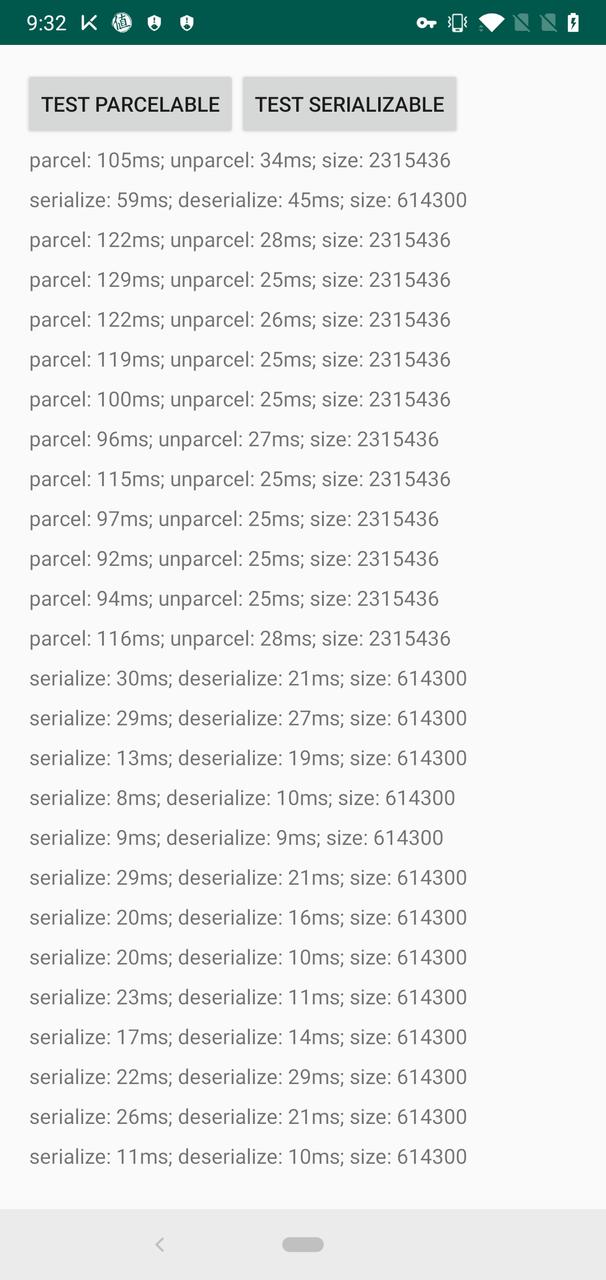Tap the Test Parcelable button
The image size is (606, 1280).
[x=130, y=104]
